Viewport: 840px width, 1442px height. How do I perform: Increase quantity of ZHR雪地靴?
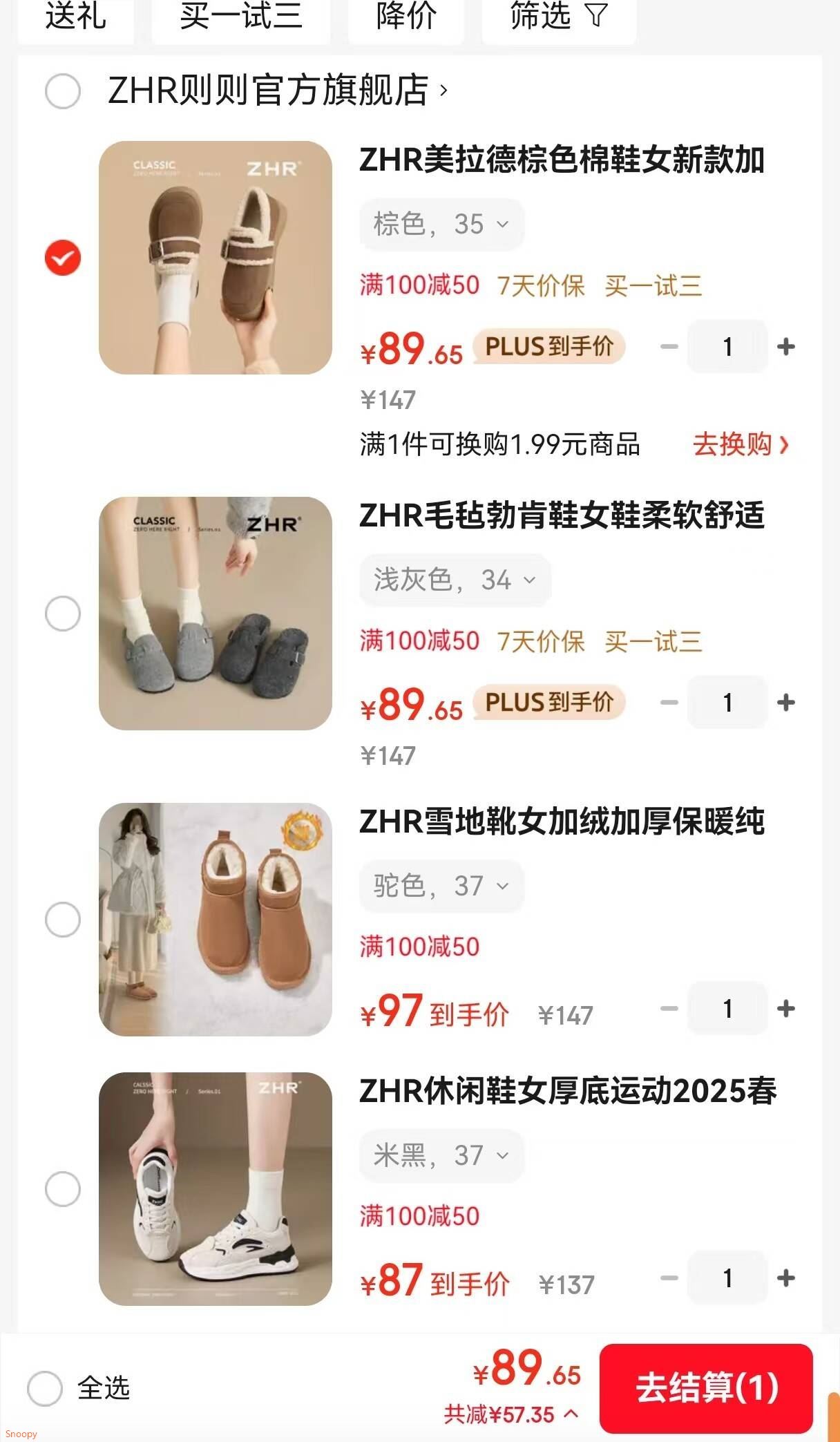tap(786, 1009)
